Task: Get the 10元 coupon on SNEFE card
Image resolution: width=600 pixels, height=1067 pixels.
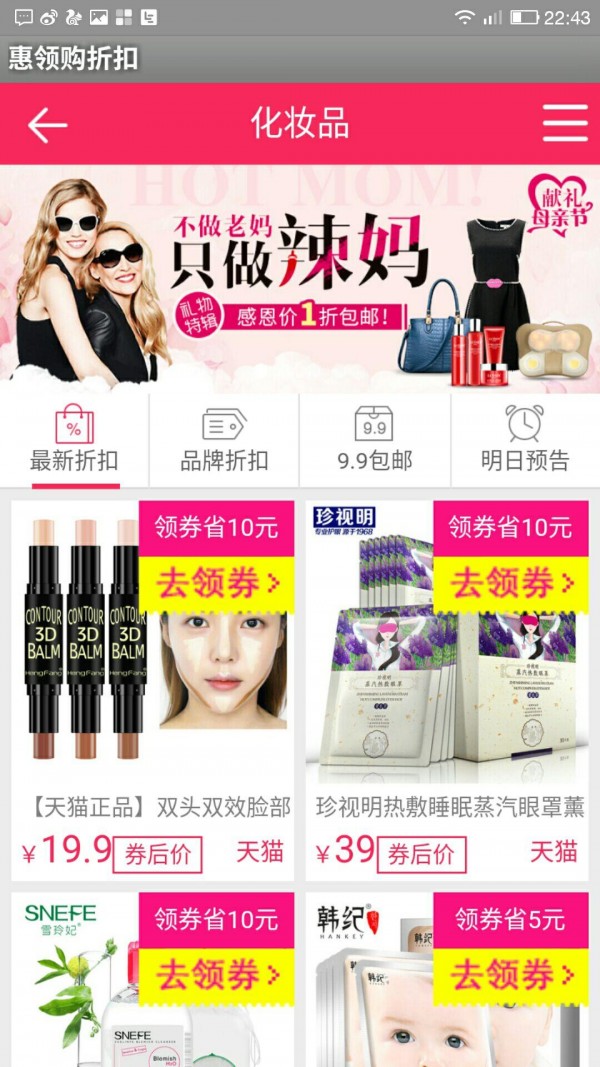Action: coord(216,975)
